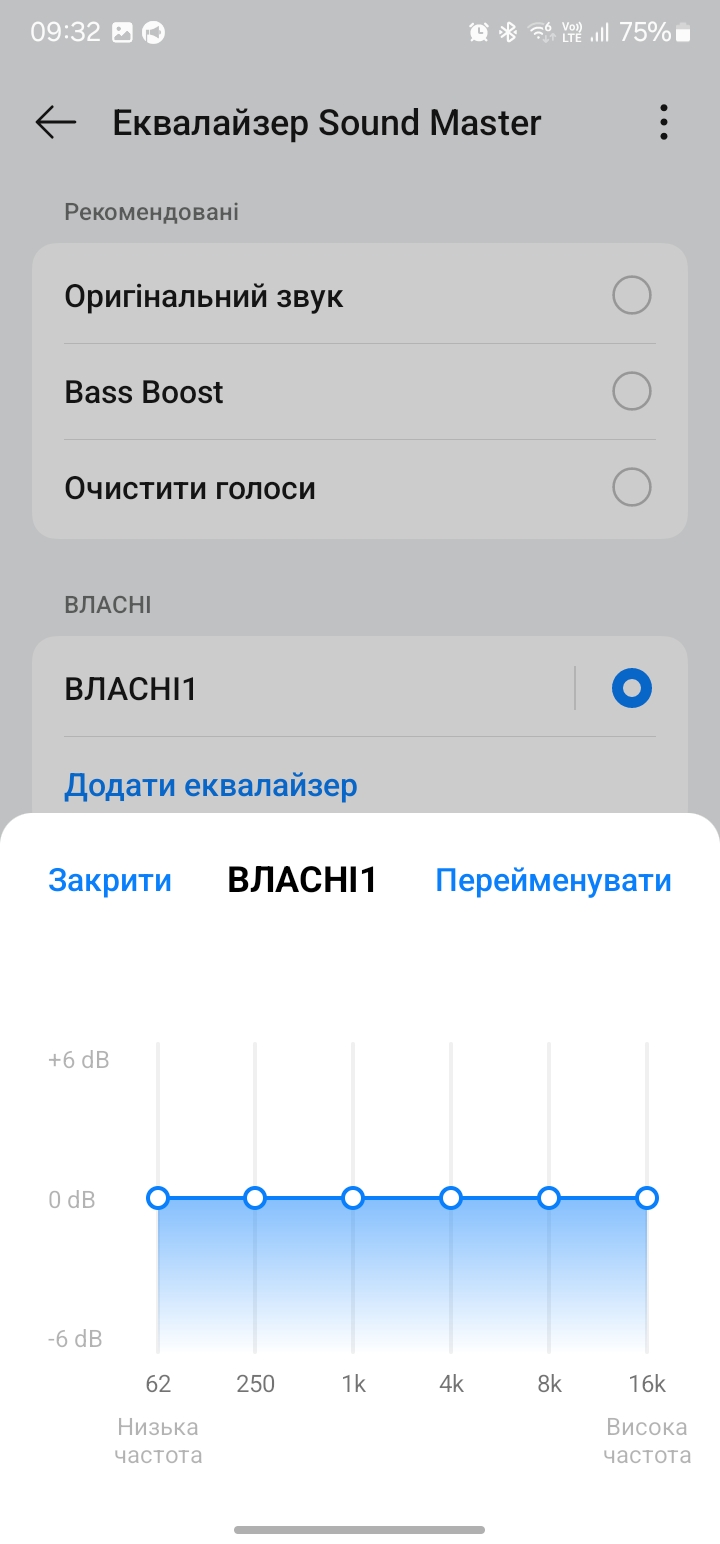Select the 1k frequency band handle
Image resolution: width=720 pixels, height=1544 pixels.
[x=352, y=1198]
